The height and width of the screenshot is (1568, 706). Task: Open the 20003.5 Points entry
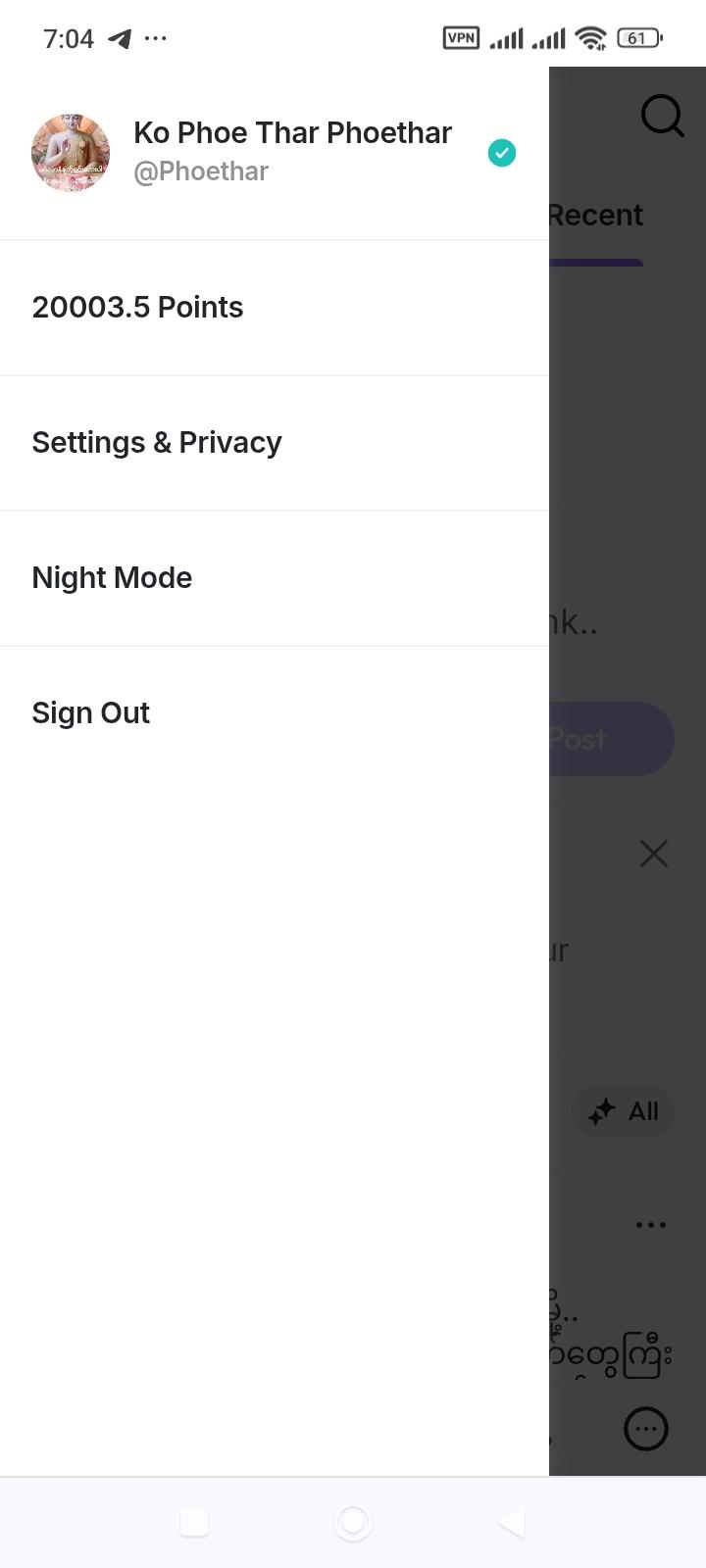[275, 308]
